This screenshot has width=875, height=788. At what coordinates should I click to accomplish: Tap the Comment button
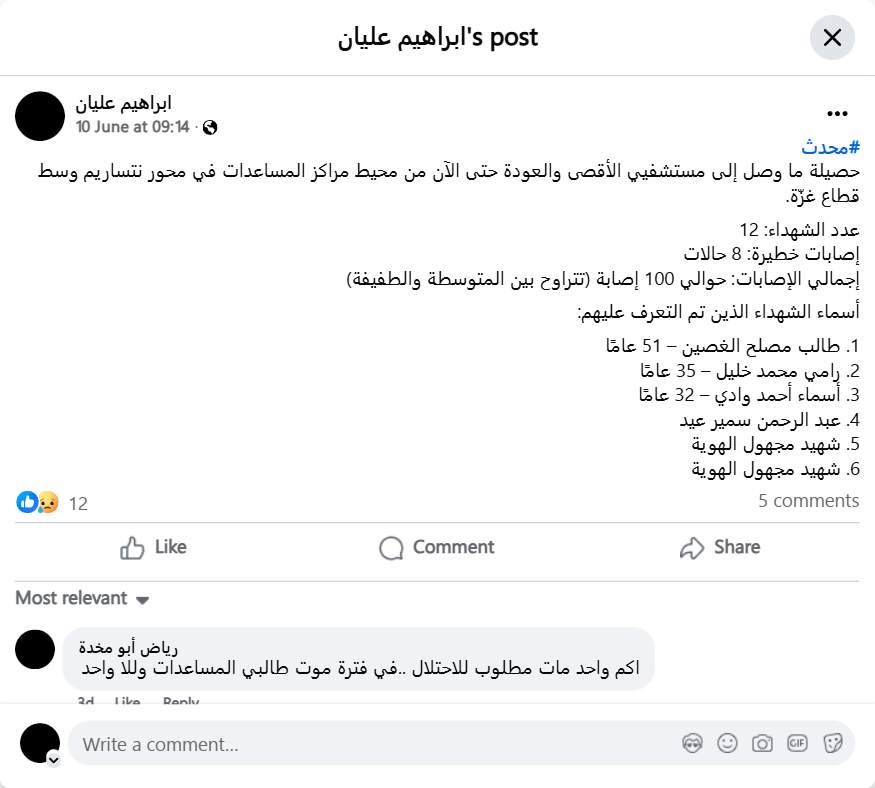pos(437,547)
